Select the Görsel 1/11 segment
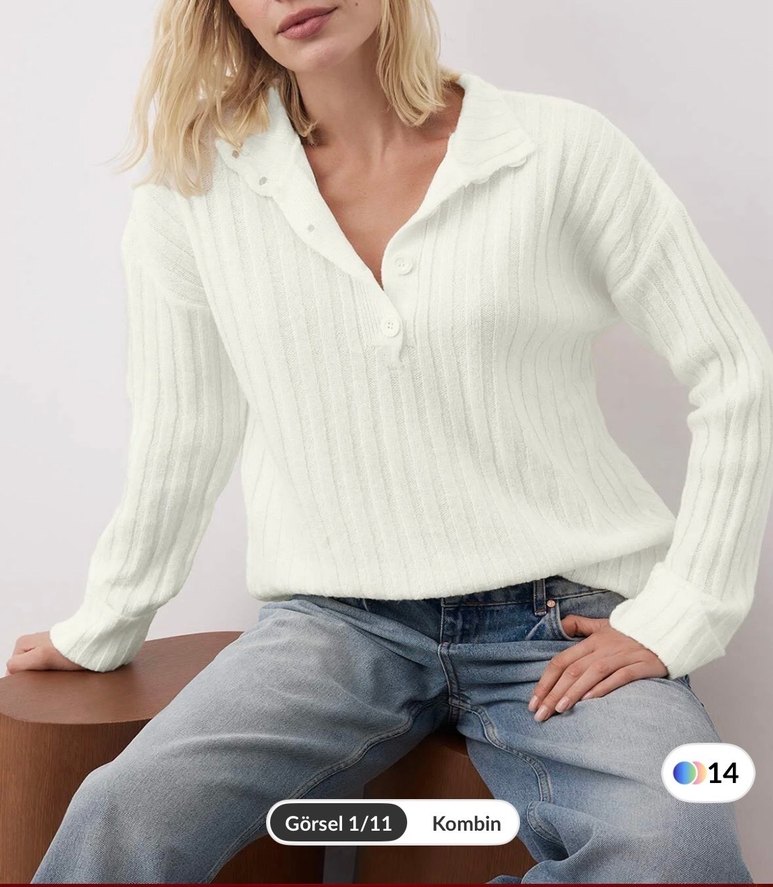The image size is (773, 887). (338, 823)
